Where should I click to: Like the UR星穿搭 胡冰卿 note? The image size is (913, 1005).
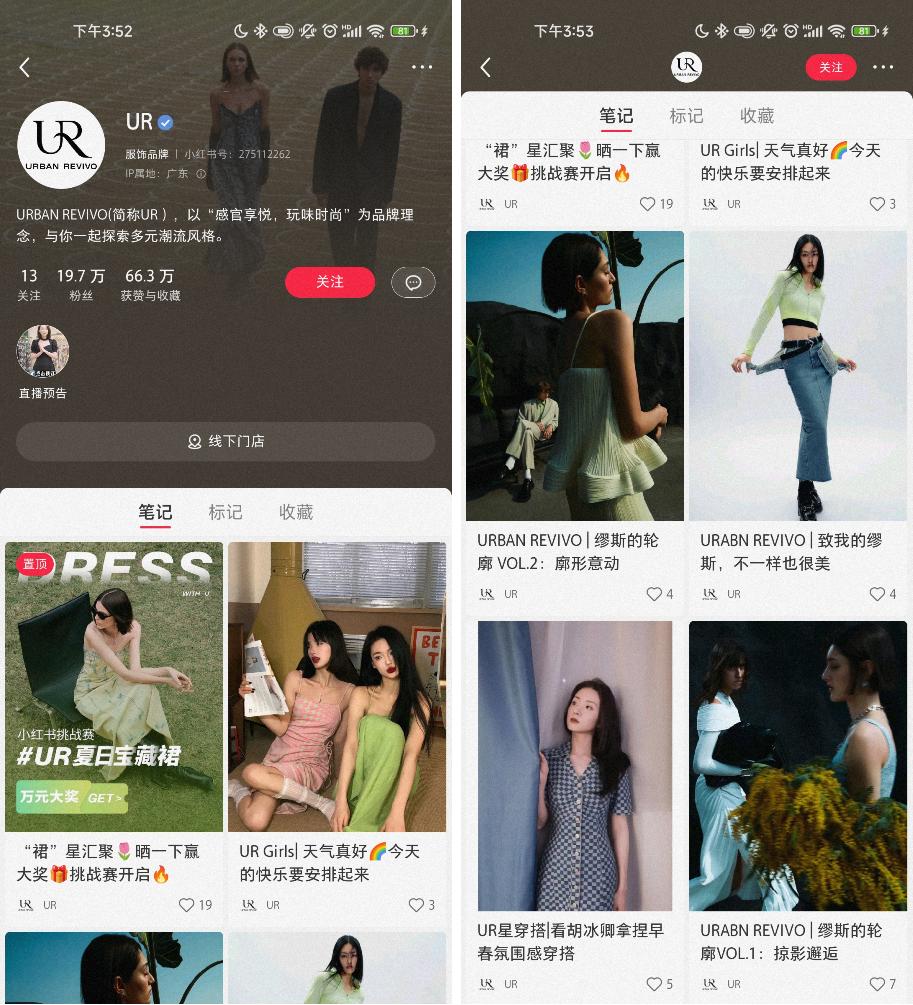tap(656, 983)
